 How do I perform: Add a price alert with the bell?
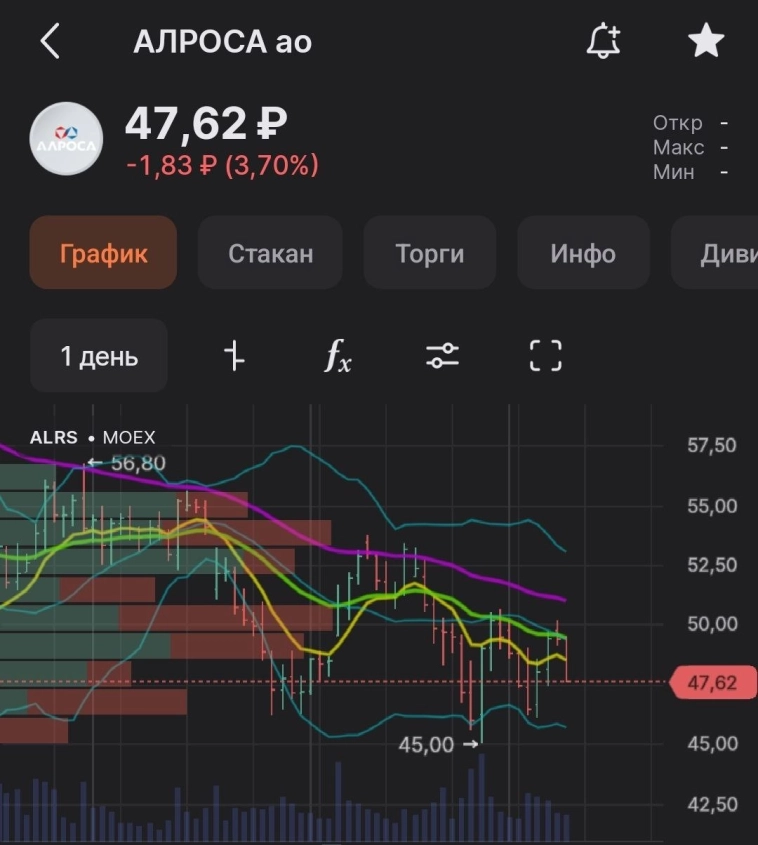tap(603, 42)
